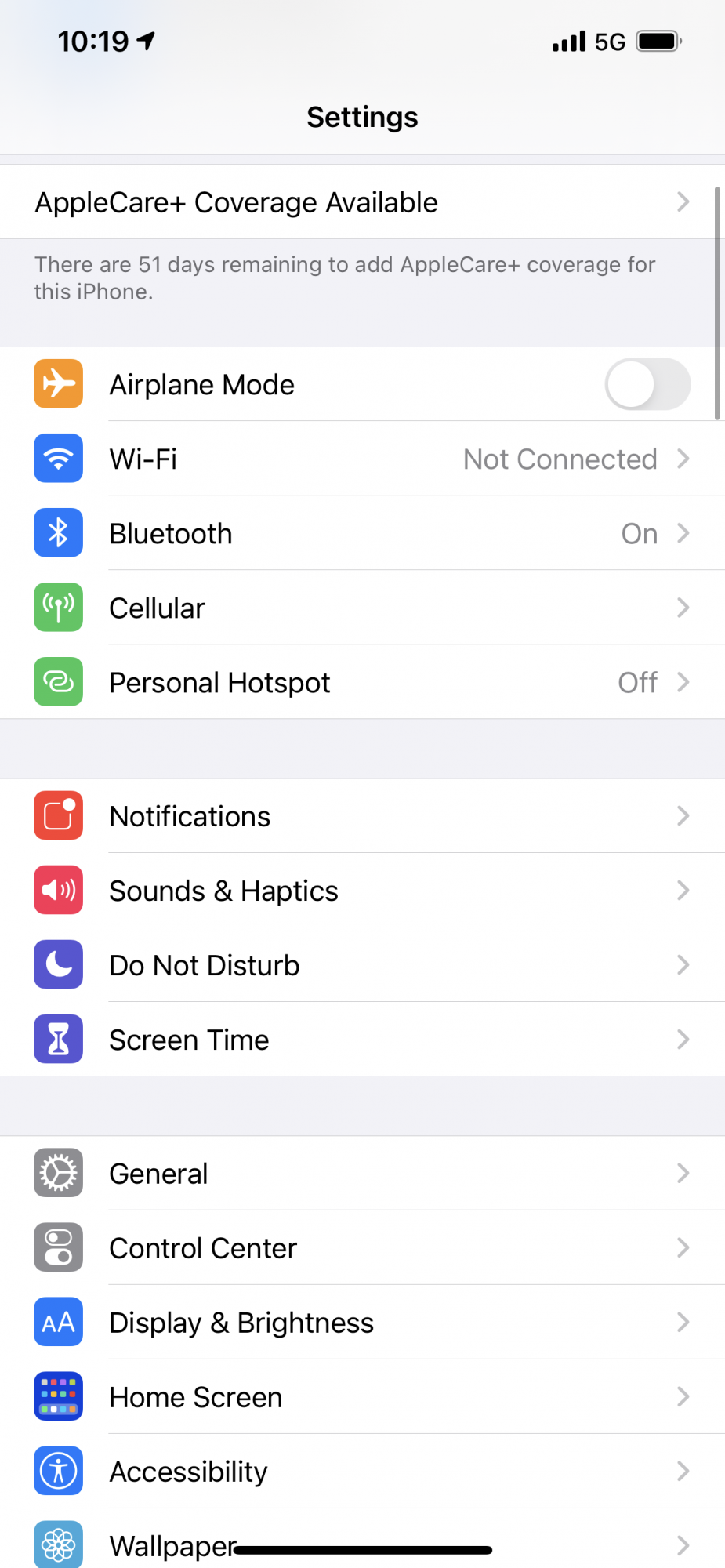Open Notifications settings
Viewport: 725px width, 1568px height.
pos(362,816)
